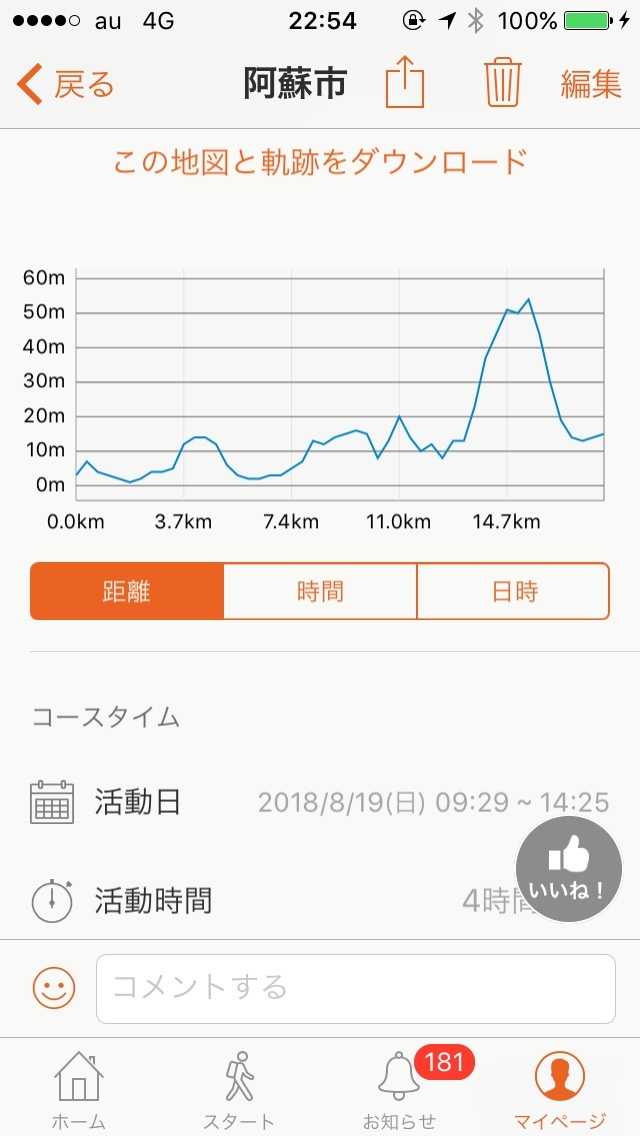Open the emoji smiley picker
The image size is (640, 1136).
click(x=54, y=989)
